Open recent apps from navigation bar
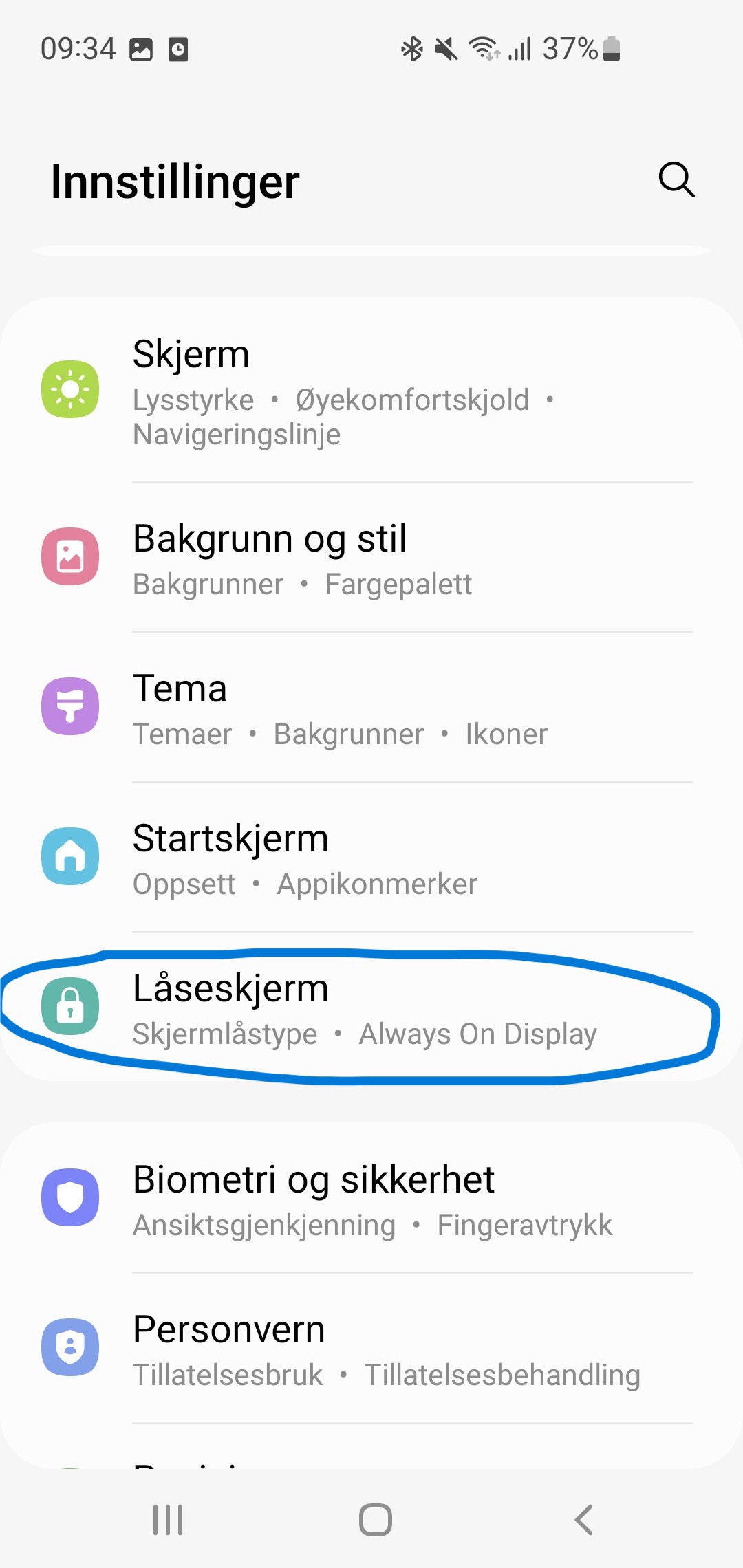743x1568 pixels. [168, 1520]
